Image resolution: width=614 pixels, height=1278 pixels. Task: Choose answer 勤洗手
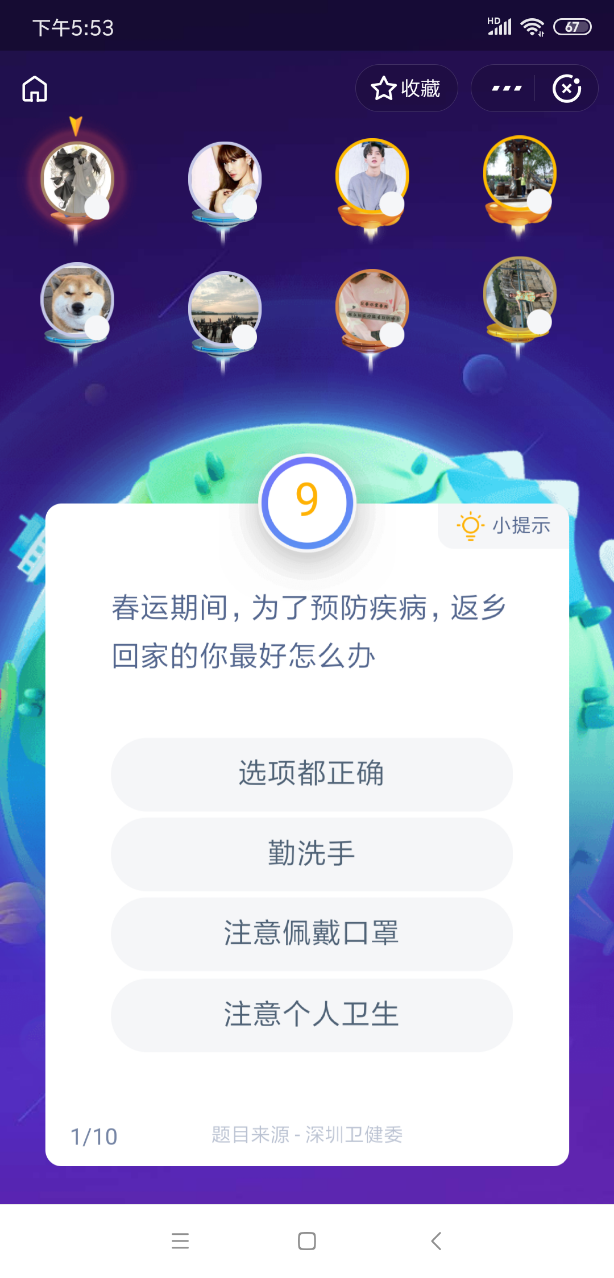tap(311, 854)
